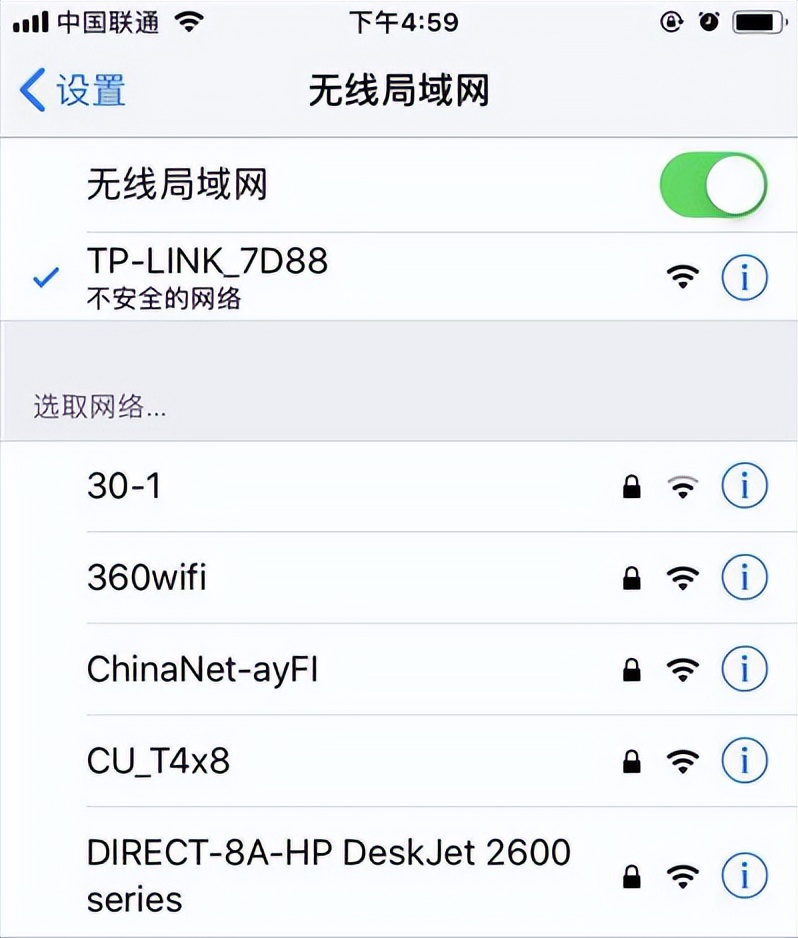This screenshot has width=798, height=938.
Task: Tap the 选取网络 section header
Action: 100,407
